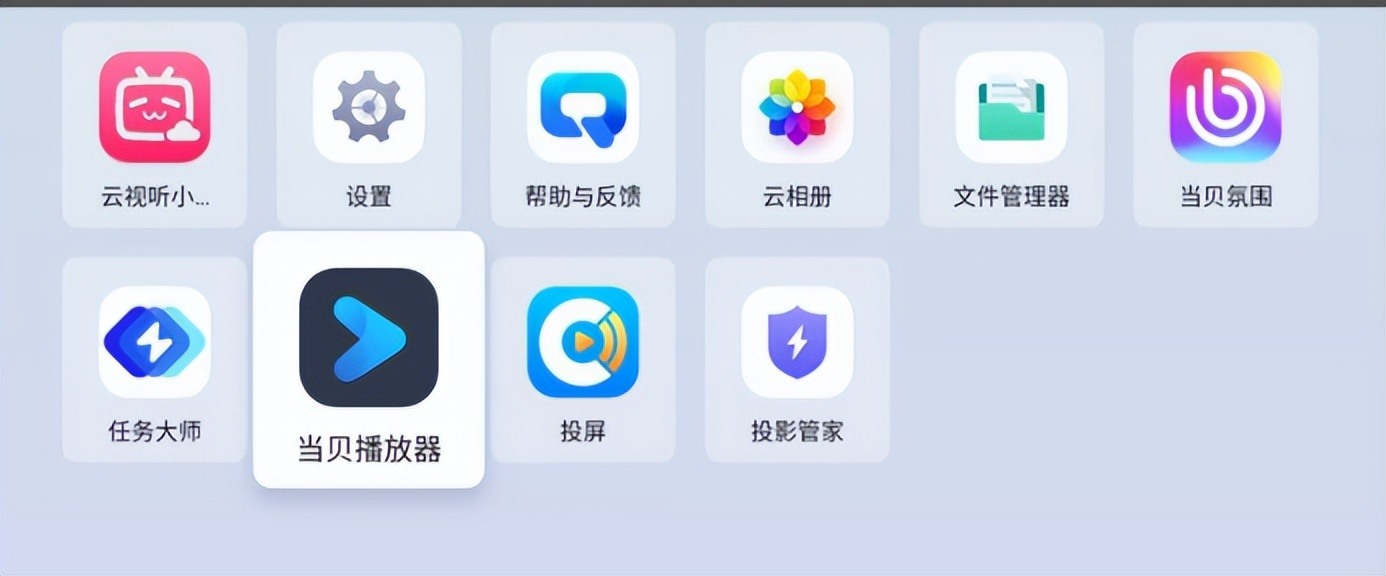1386x576 pixels.
Task: Open the 投屏 screen casting app
Action: point(583,343)
